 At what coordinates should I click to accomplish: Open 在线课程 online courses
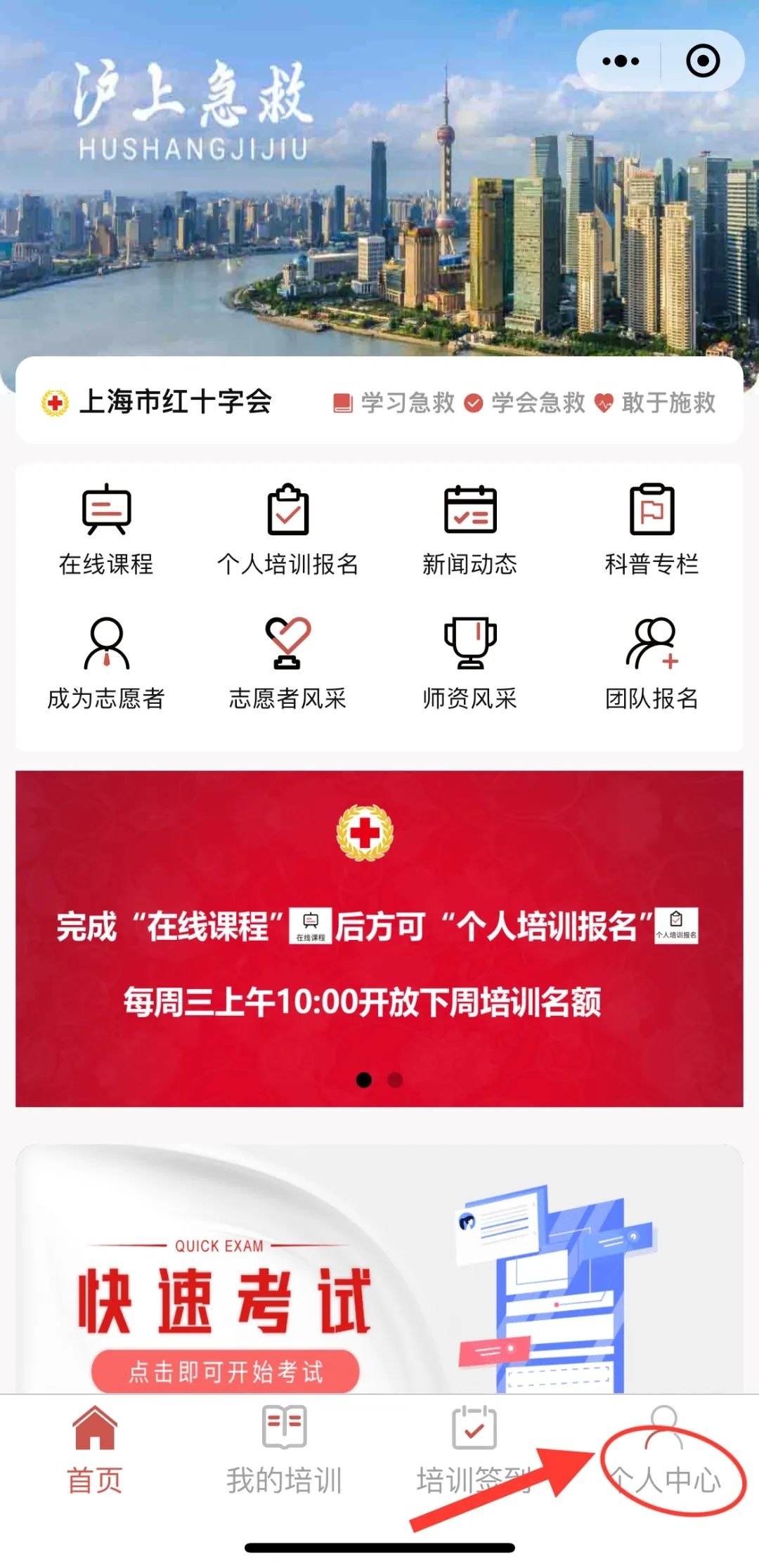(x=106, y=528)
